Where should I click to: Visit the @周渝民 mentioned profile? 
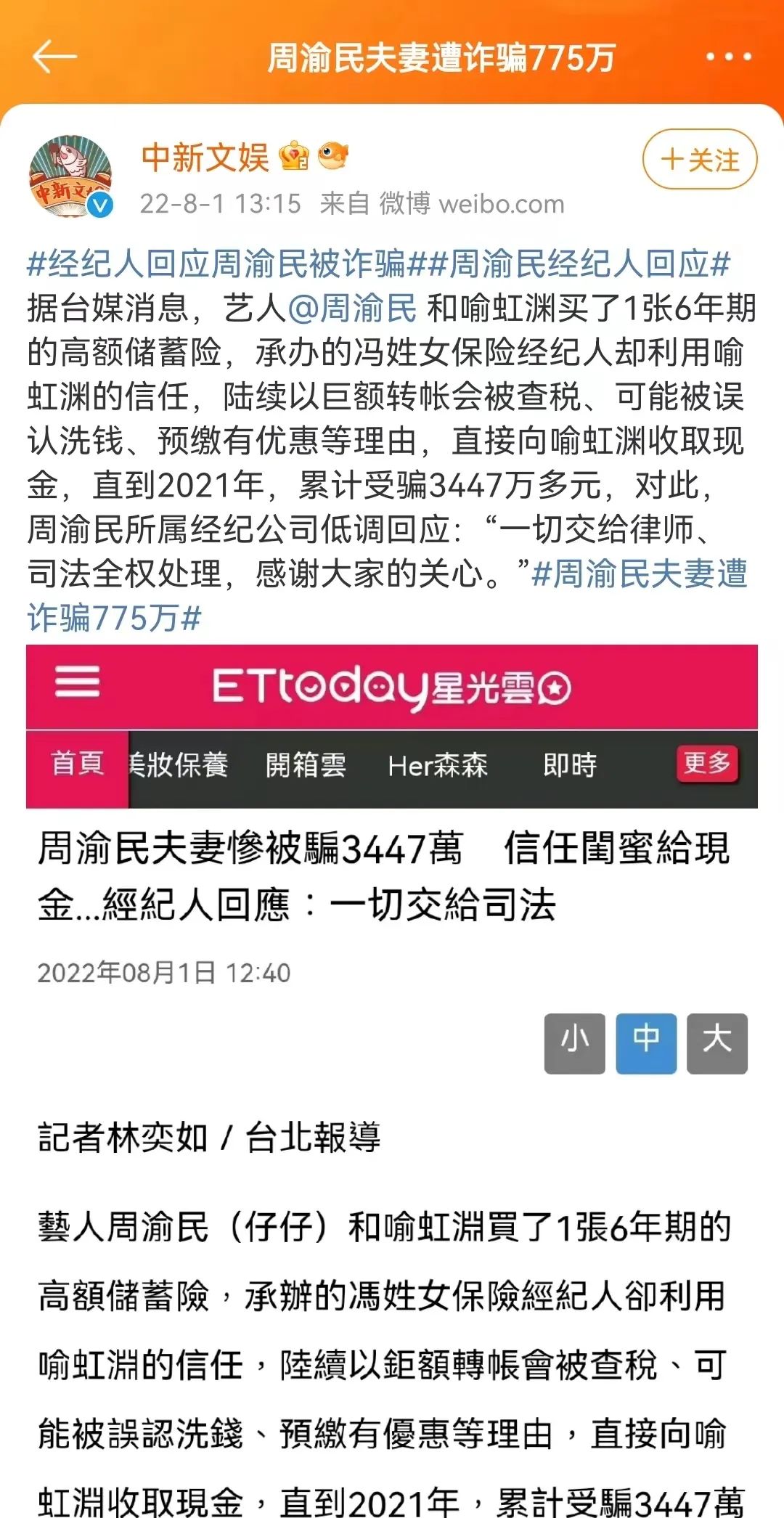354,309
